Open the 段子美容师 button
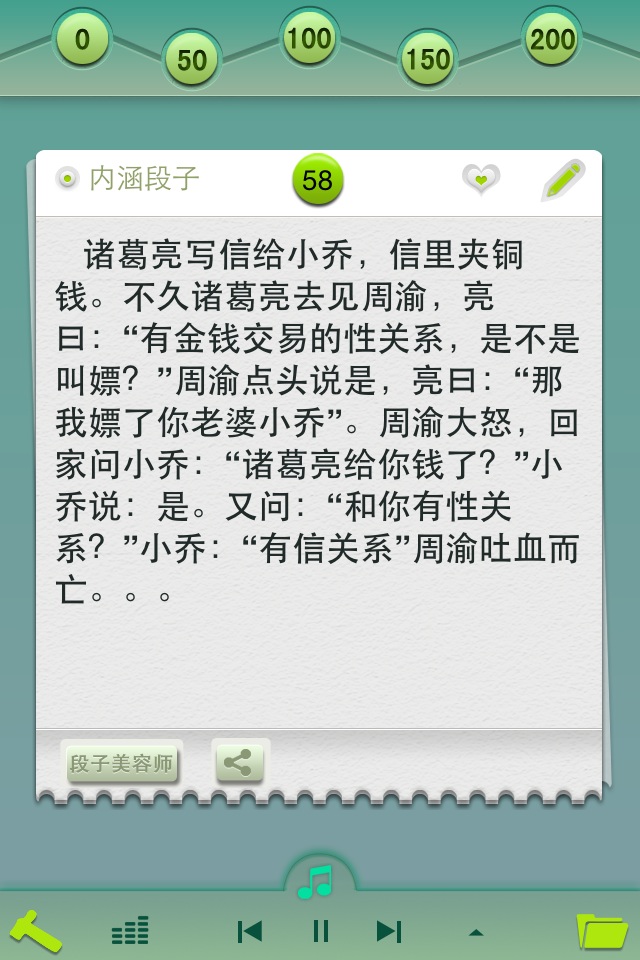 pos(121,764)
